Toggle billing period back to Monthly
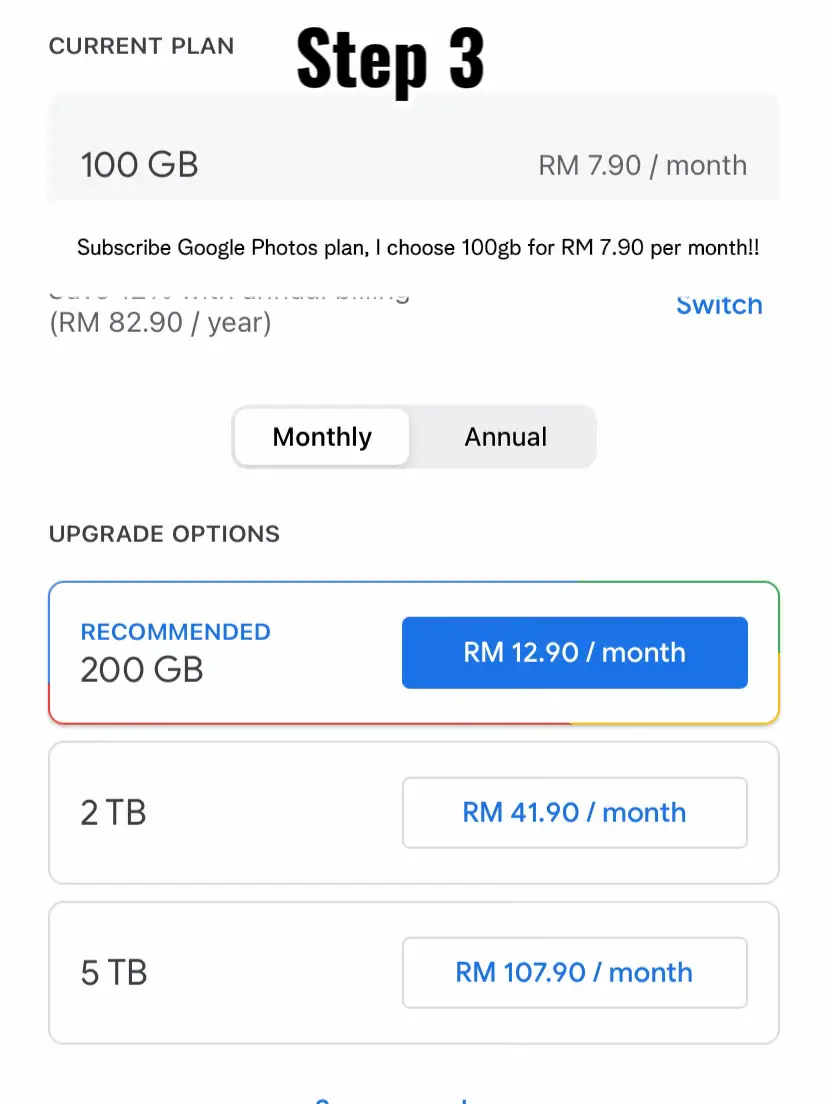 tap(322, 437)
